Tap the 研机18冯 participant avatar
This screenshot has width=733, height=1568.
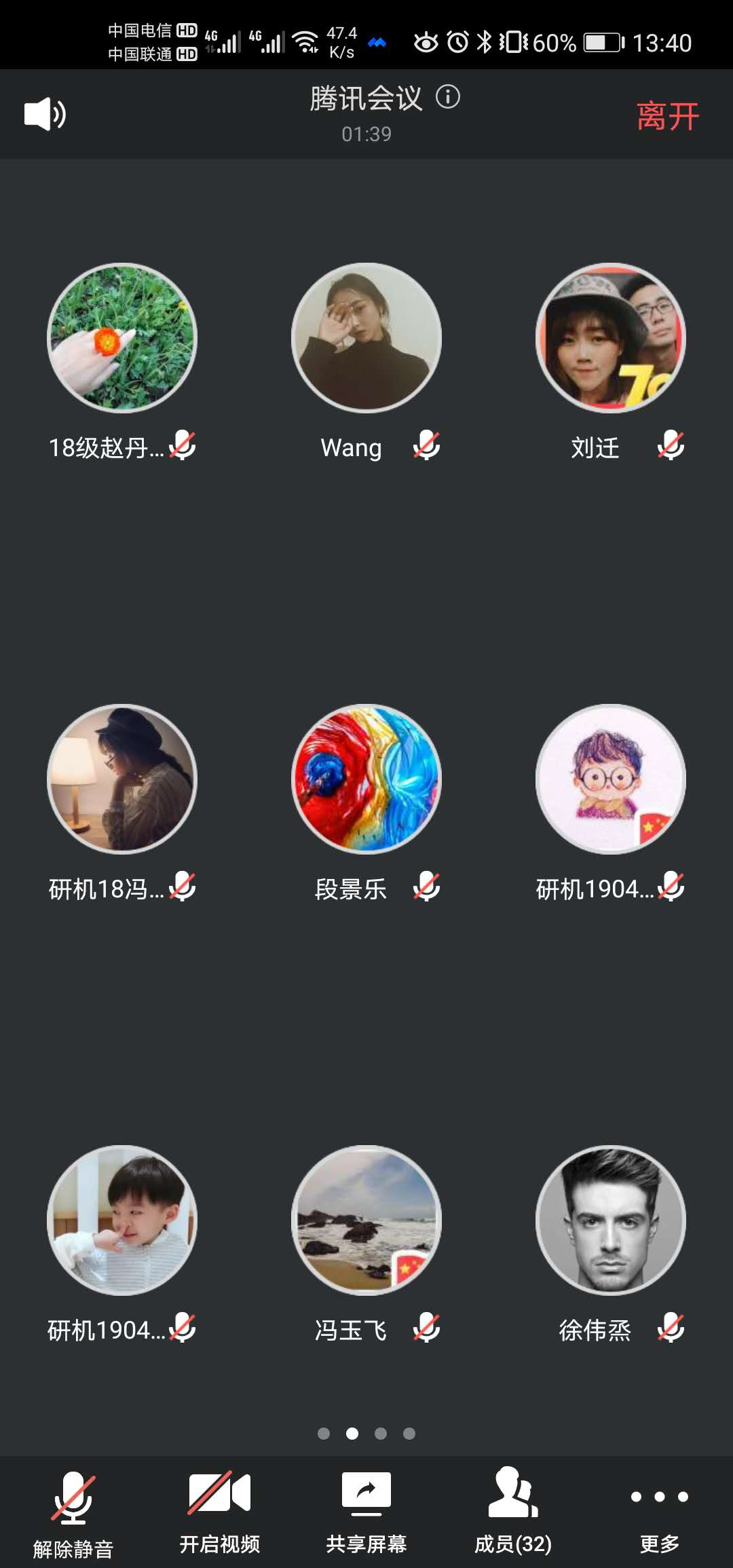tap(122, 779)
